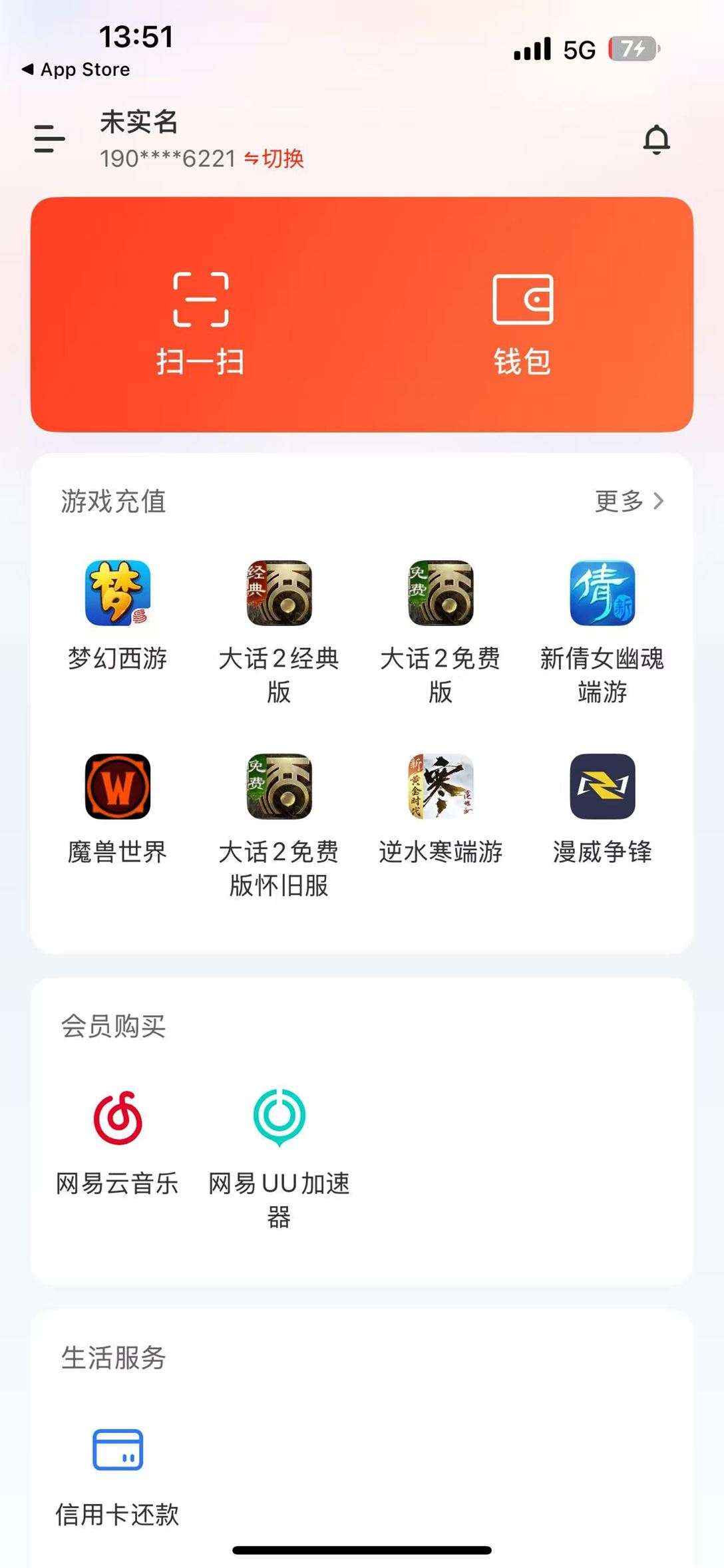Select the 大话2经典版 game icon
724x1568 pixels.
pos(279,595)
